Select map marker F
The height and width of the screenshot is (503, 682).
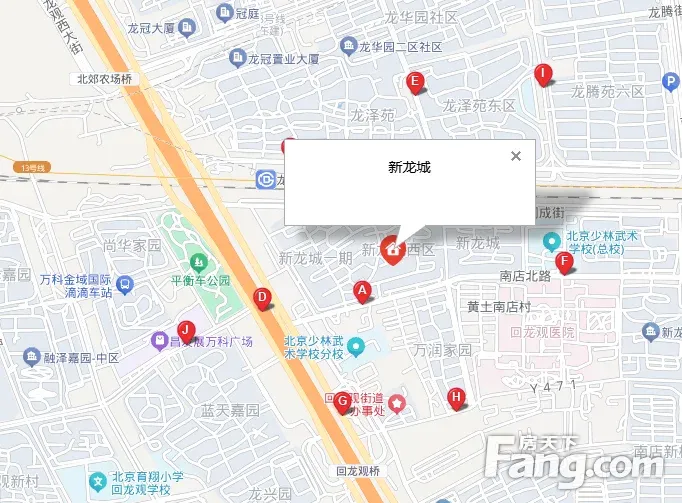[564, 263]
